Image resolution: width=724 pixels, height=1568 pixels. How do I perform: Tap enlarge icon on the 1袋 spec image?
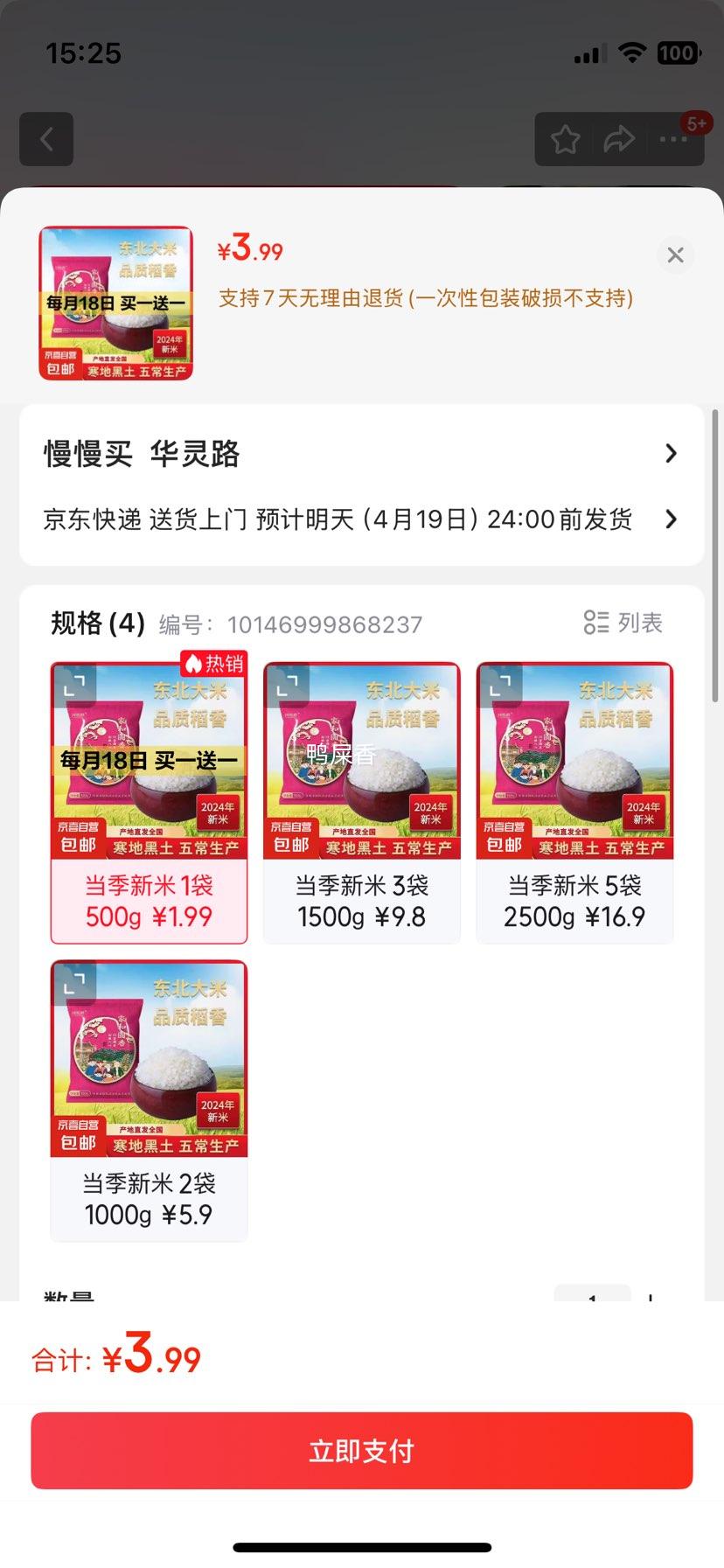[73, 686]
